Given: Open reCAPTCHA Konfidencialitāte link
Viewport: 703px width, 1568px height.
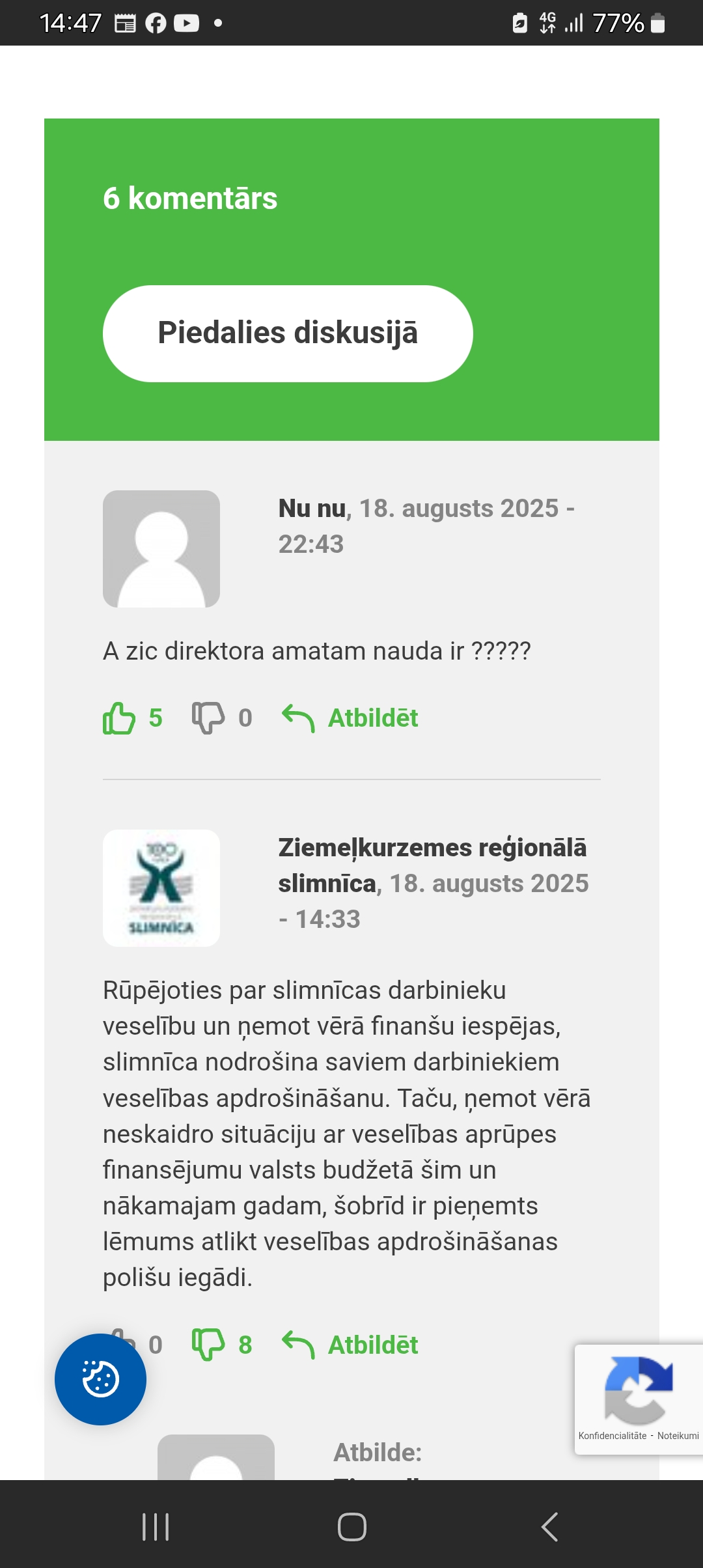Looking at the screenshot, I should tap(612, 1436).
